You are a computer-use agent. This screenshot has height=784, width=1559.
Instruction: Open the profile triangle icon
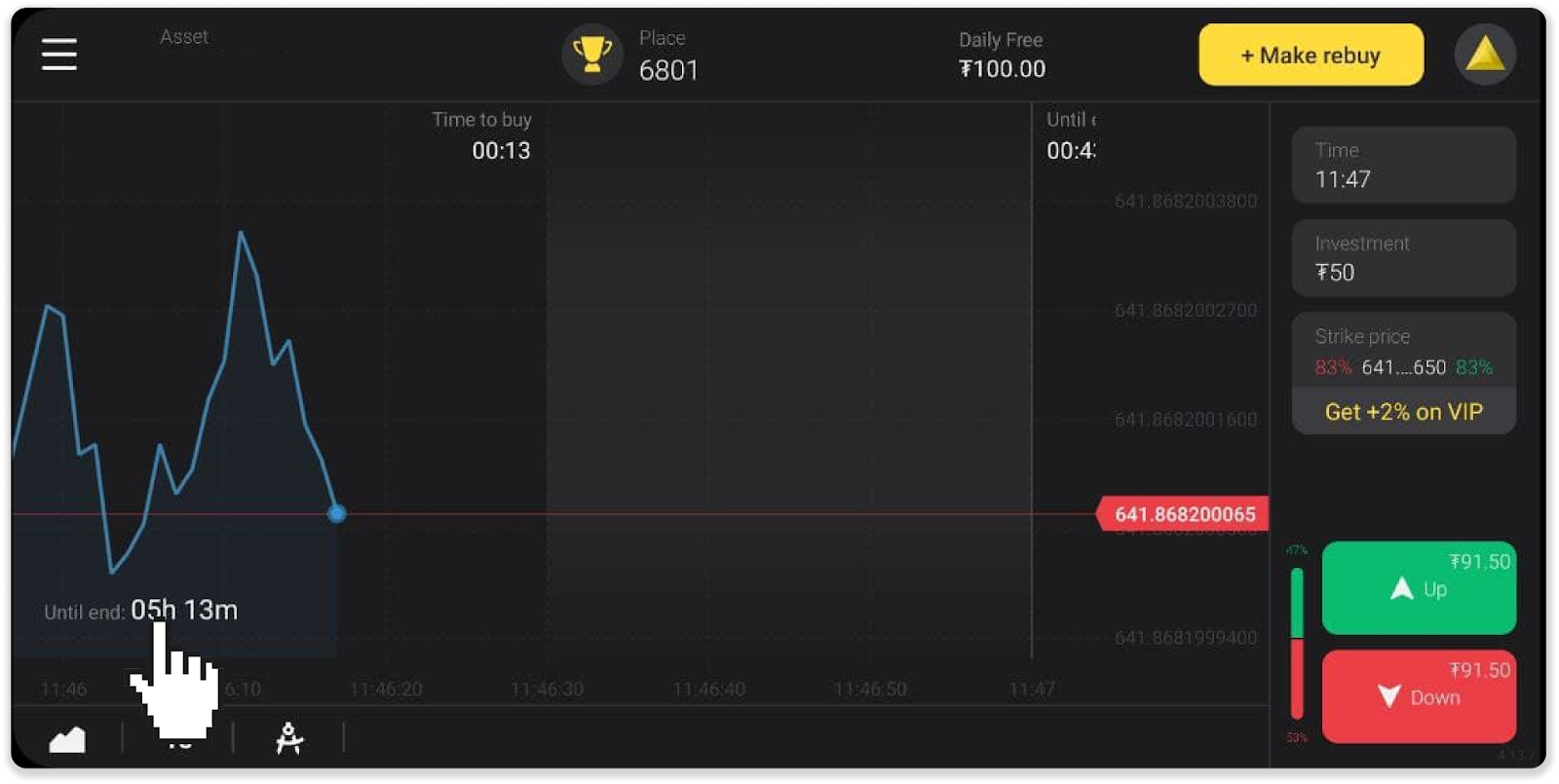[1484, 55]
